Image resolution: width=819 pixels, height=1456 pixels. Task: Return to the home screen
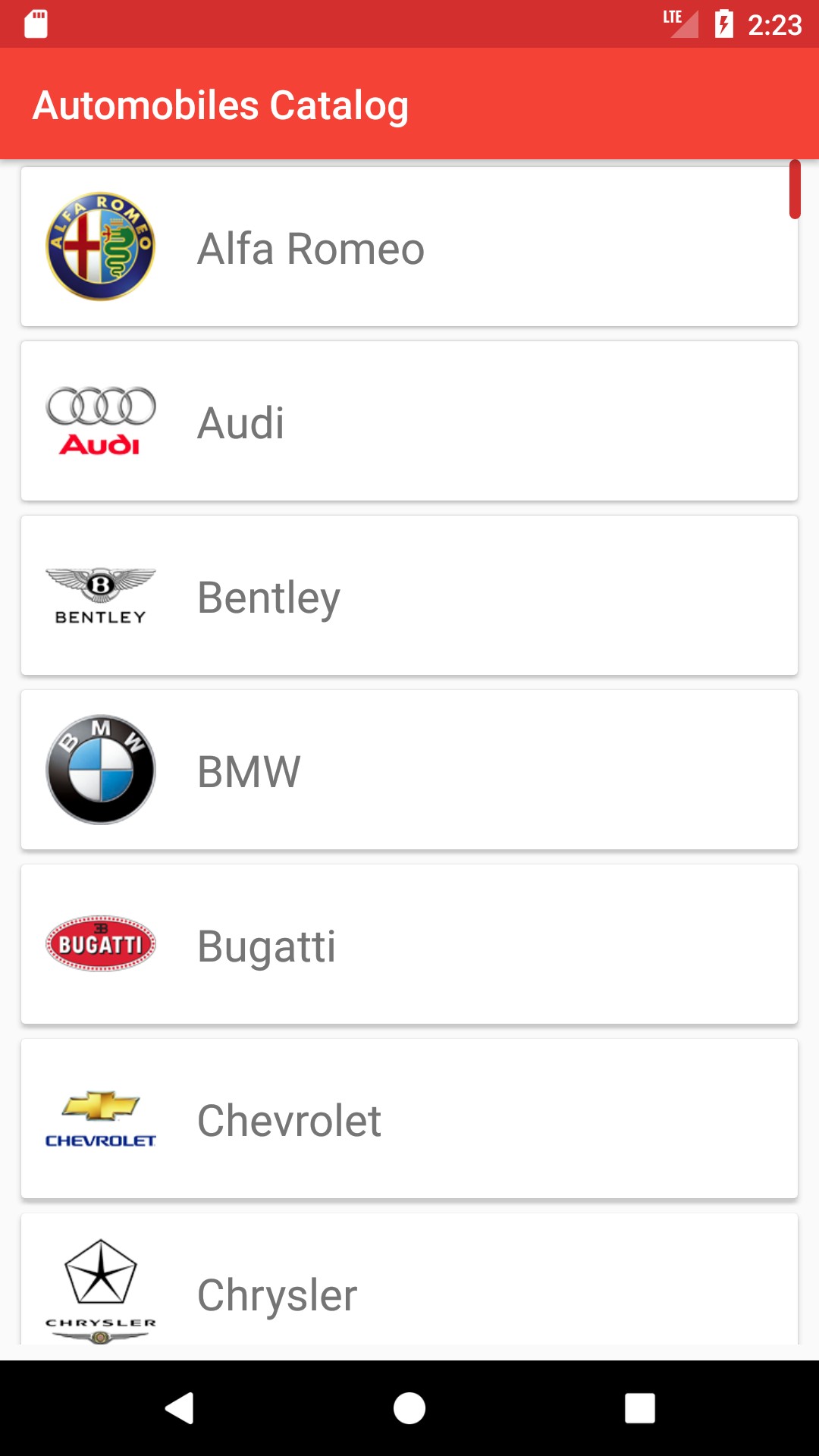(x=409, y=1408)
